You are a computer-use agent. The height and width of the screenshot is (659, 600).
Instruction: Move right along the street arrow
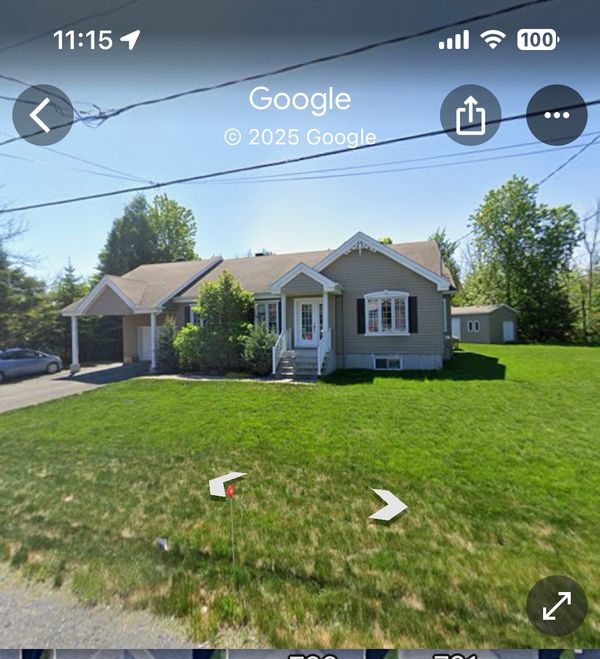387,505
